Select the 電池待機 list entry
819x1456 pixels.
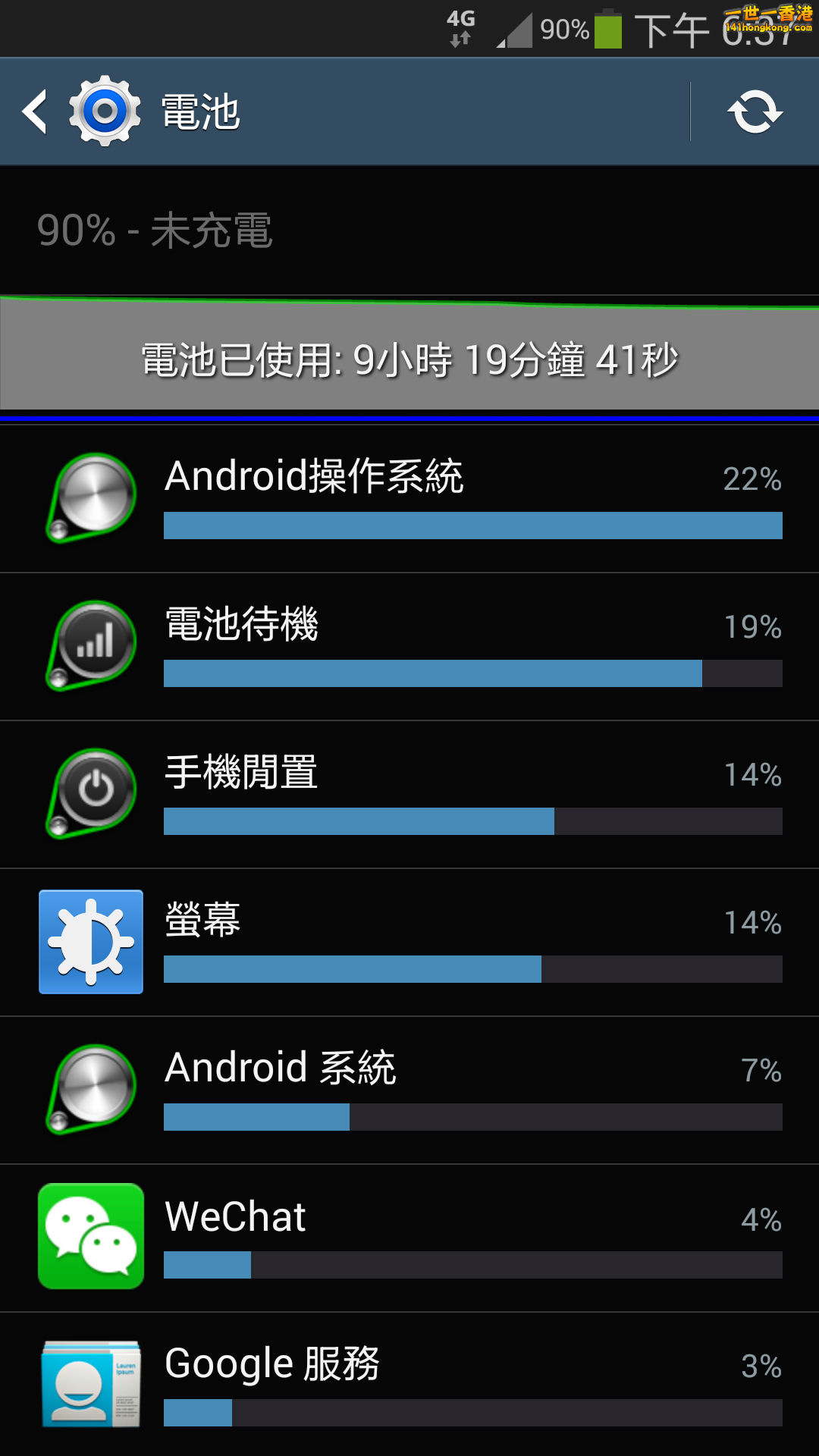(x=409, y=644)
